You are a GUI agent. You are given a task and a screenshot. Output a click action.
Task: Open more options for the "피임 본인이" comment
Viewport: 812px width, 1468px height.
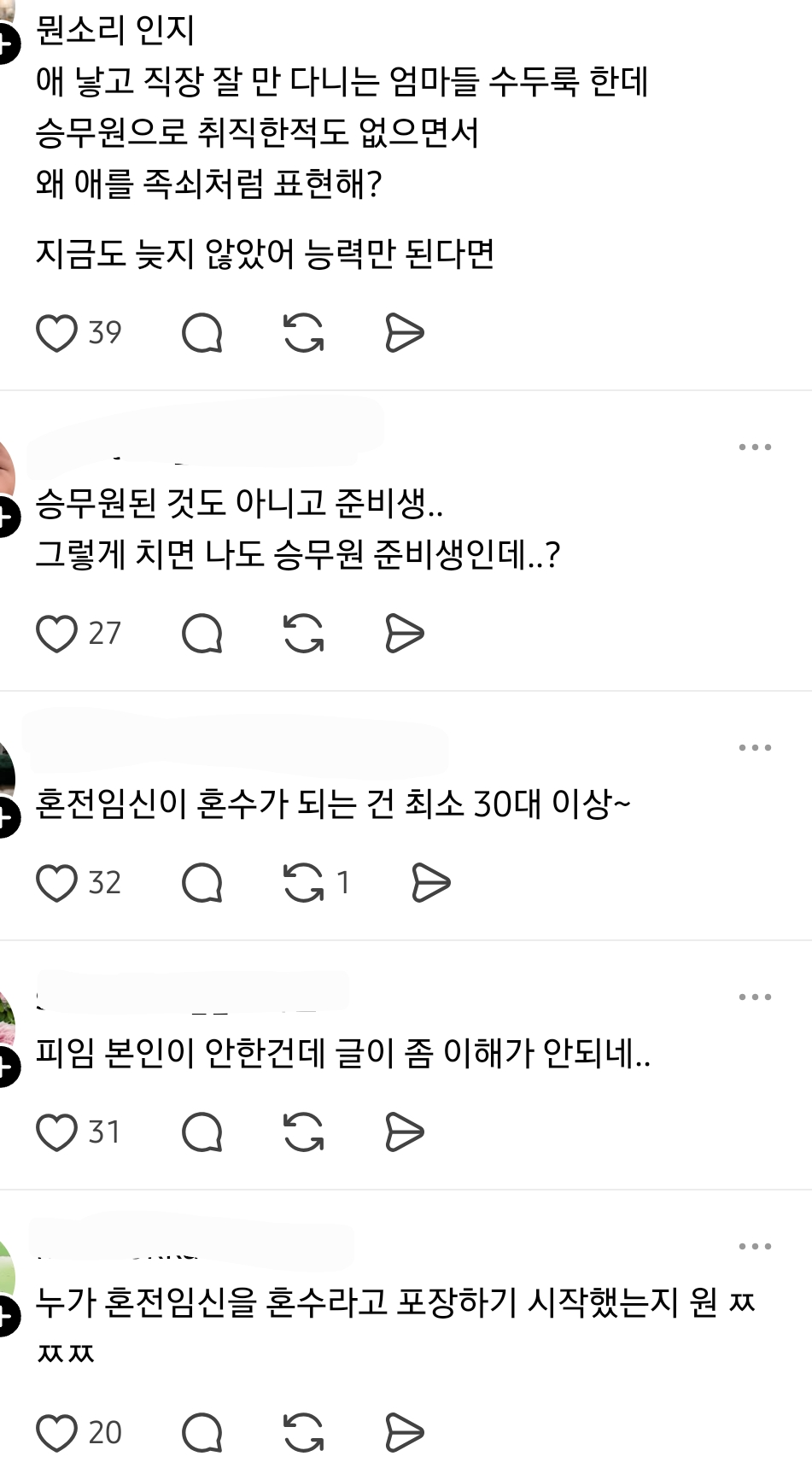click(x=754, y=995)
